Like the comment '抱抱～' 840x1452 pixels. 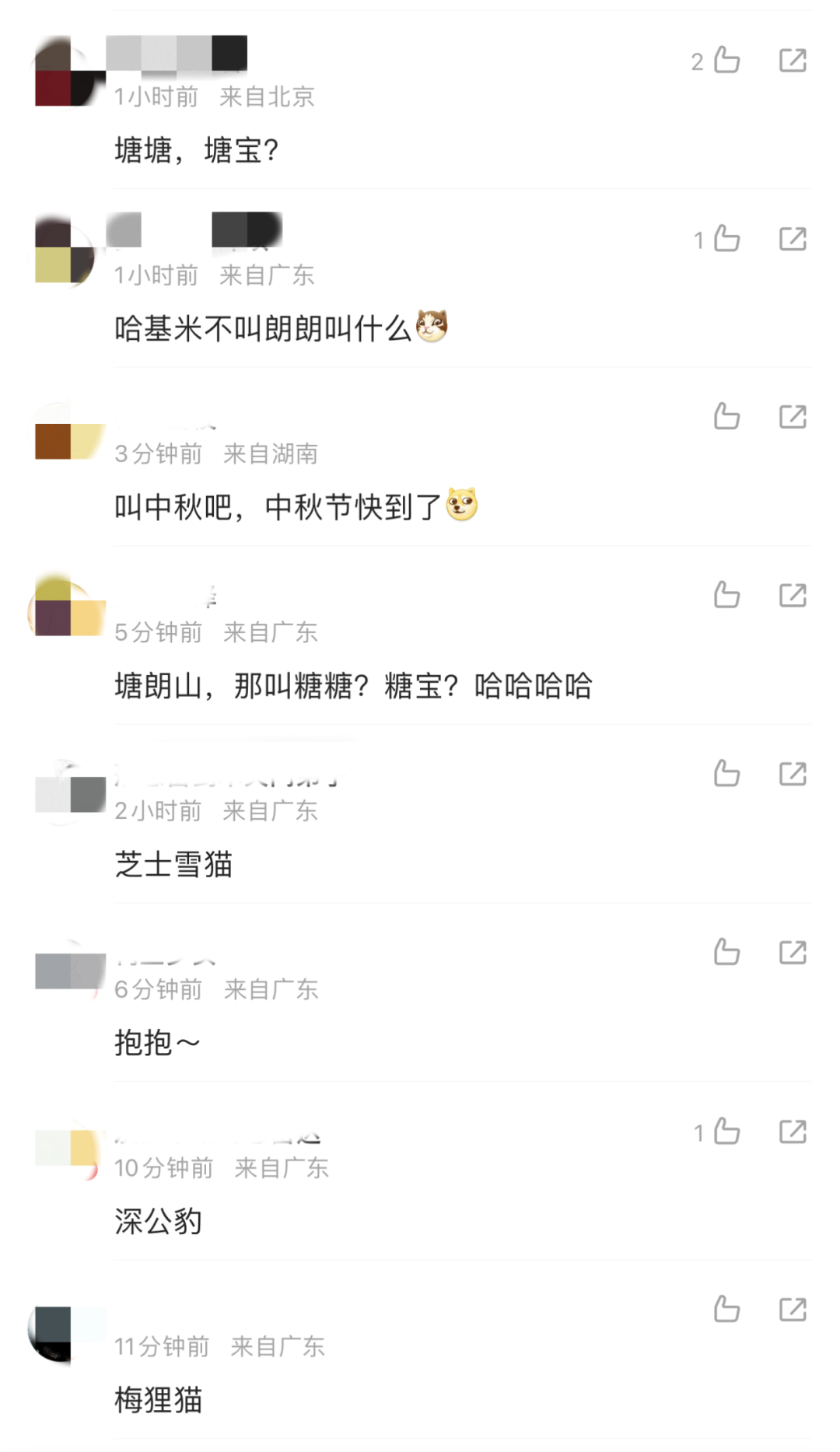click(726, 952)
